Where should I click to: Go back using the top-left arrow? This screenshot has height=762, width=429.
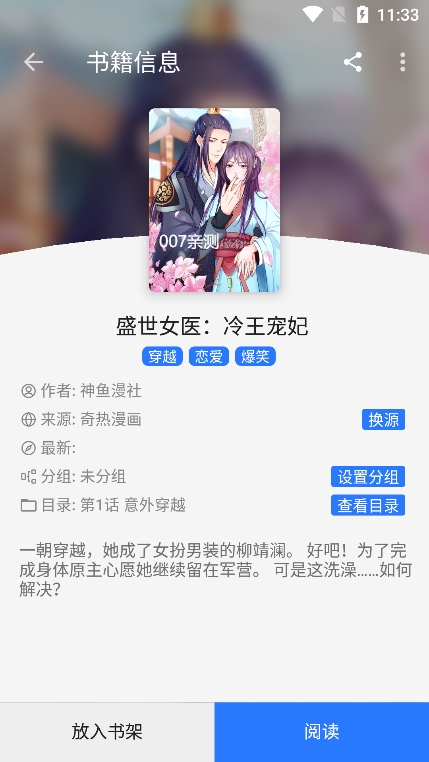pyautogui.click(x=34, y=62)
